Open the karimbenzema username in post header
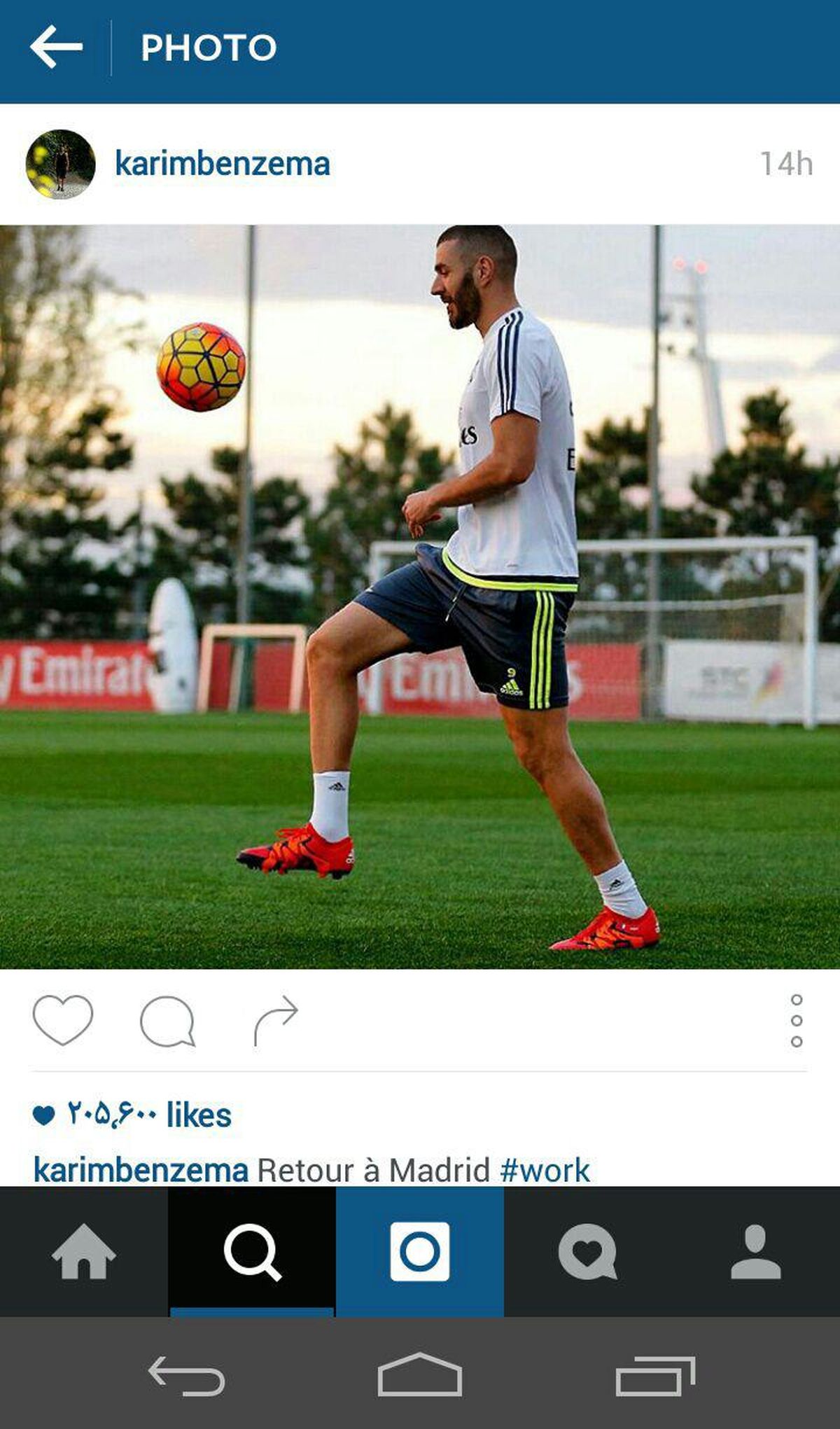This screenshot has height=1429, width=840. pyautogui.click(x=222, y=165)
